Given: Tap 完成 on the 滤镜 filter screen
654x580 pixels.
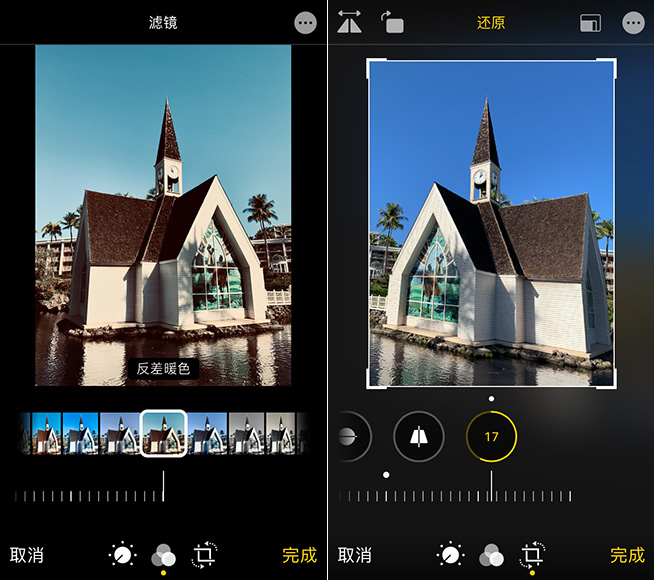Looking at the screenshot, I should pyautogui.click(x=299, y=555).
